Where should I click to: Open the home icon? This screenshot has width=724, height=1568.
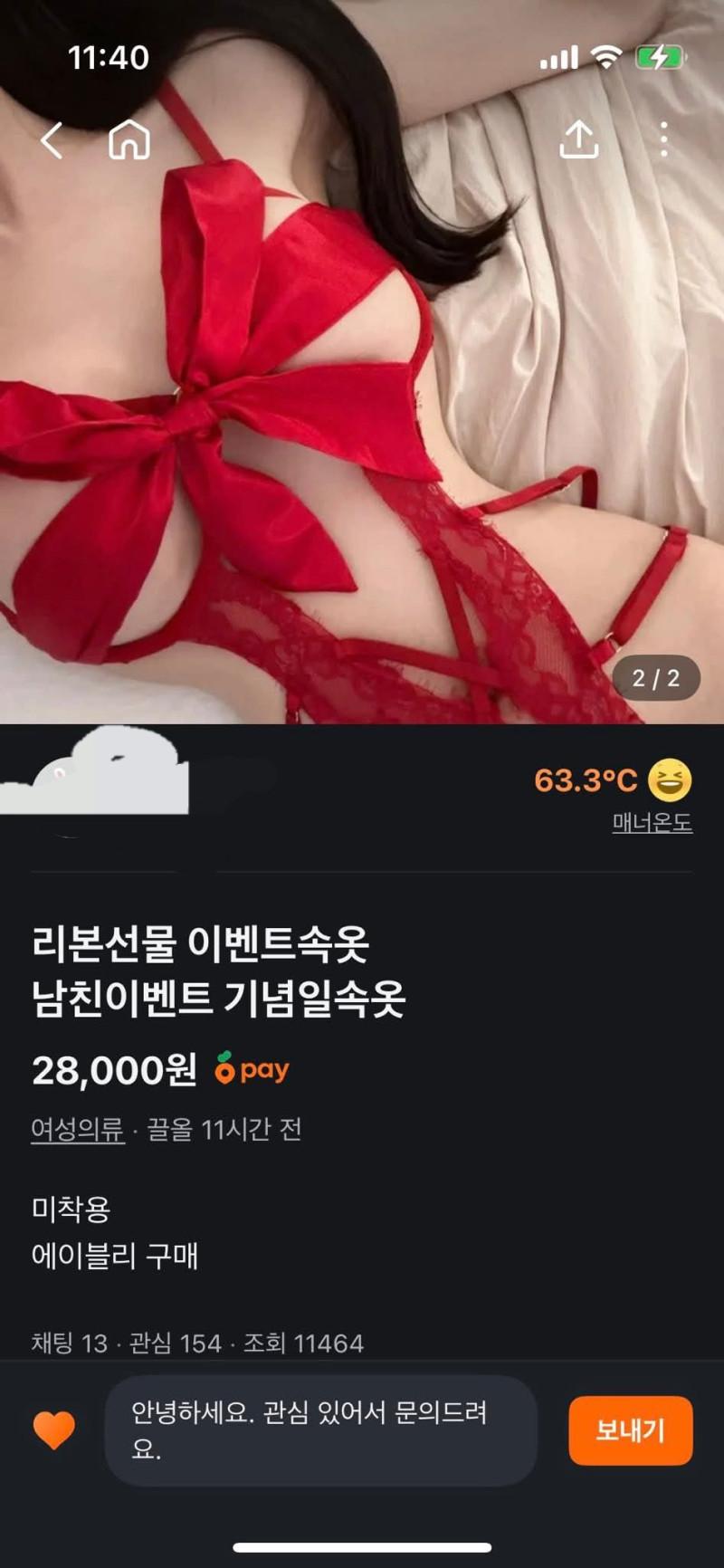point(129,140)
